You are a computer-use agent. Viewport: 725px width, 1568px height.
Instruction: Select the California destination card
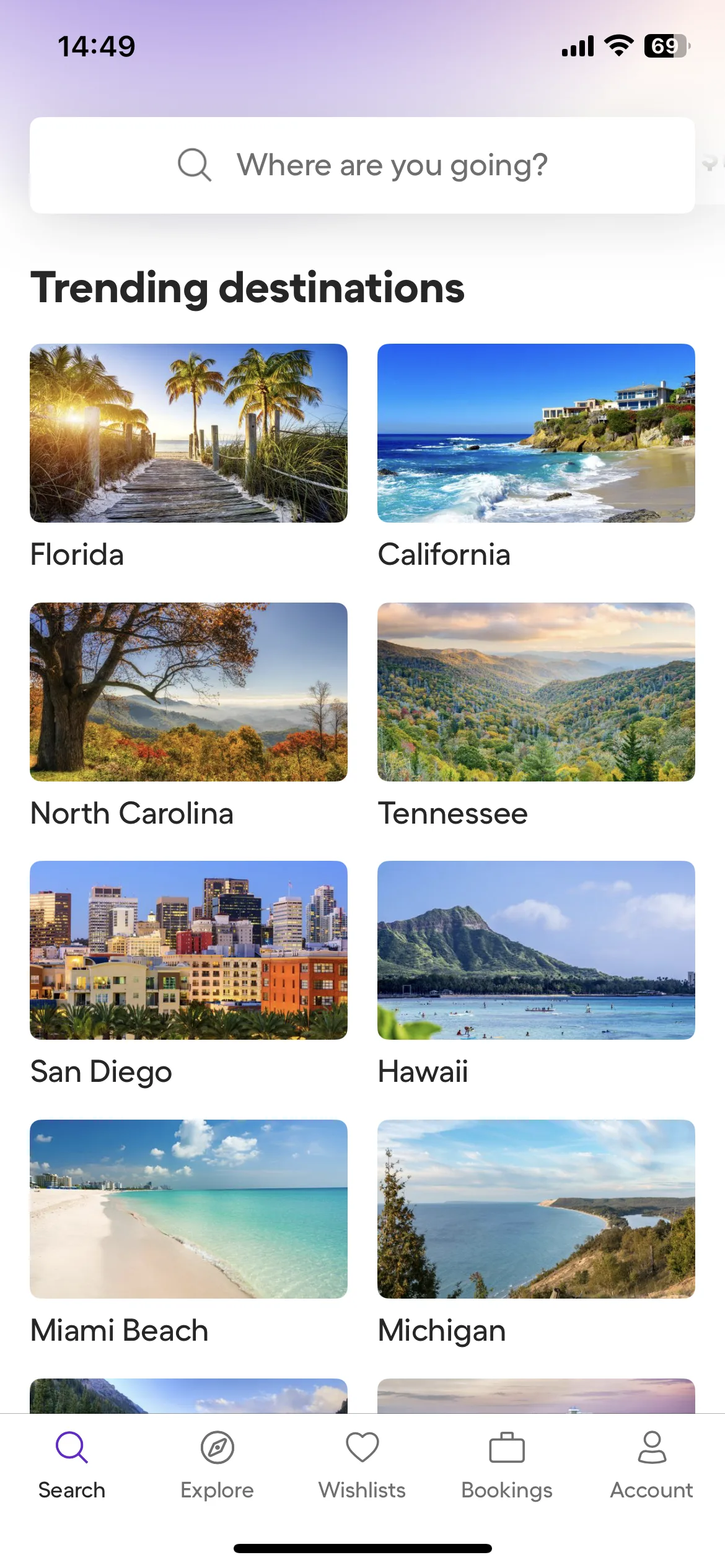536,433
